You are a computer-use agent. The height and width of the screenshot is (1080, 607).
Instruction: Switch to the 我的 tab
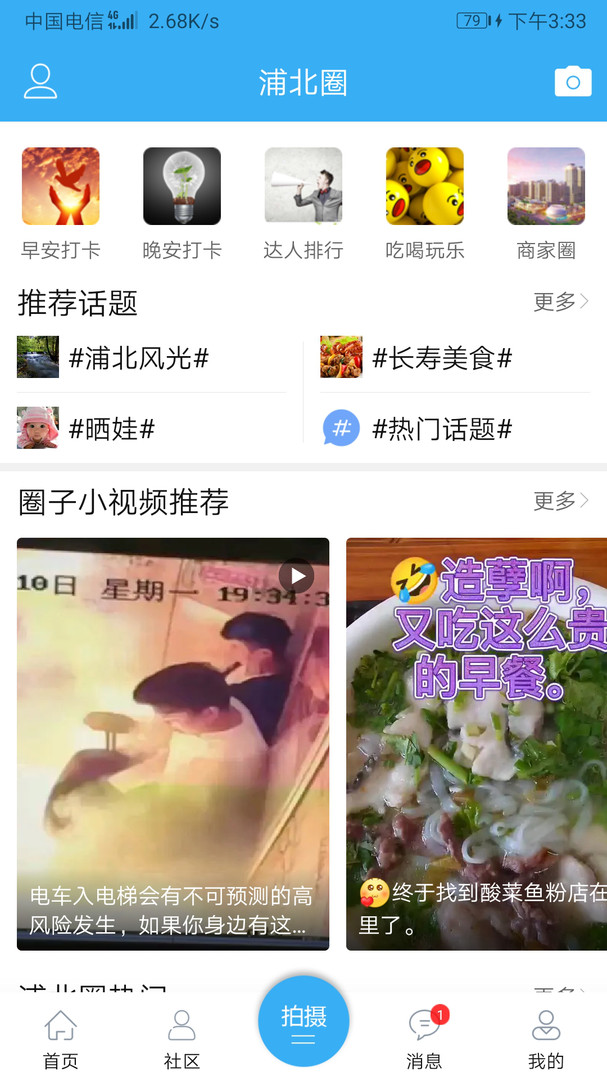pos(546,1040)
